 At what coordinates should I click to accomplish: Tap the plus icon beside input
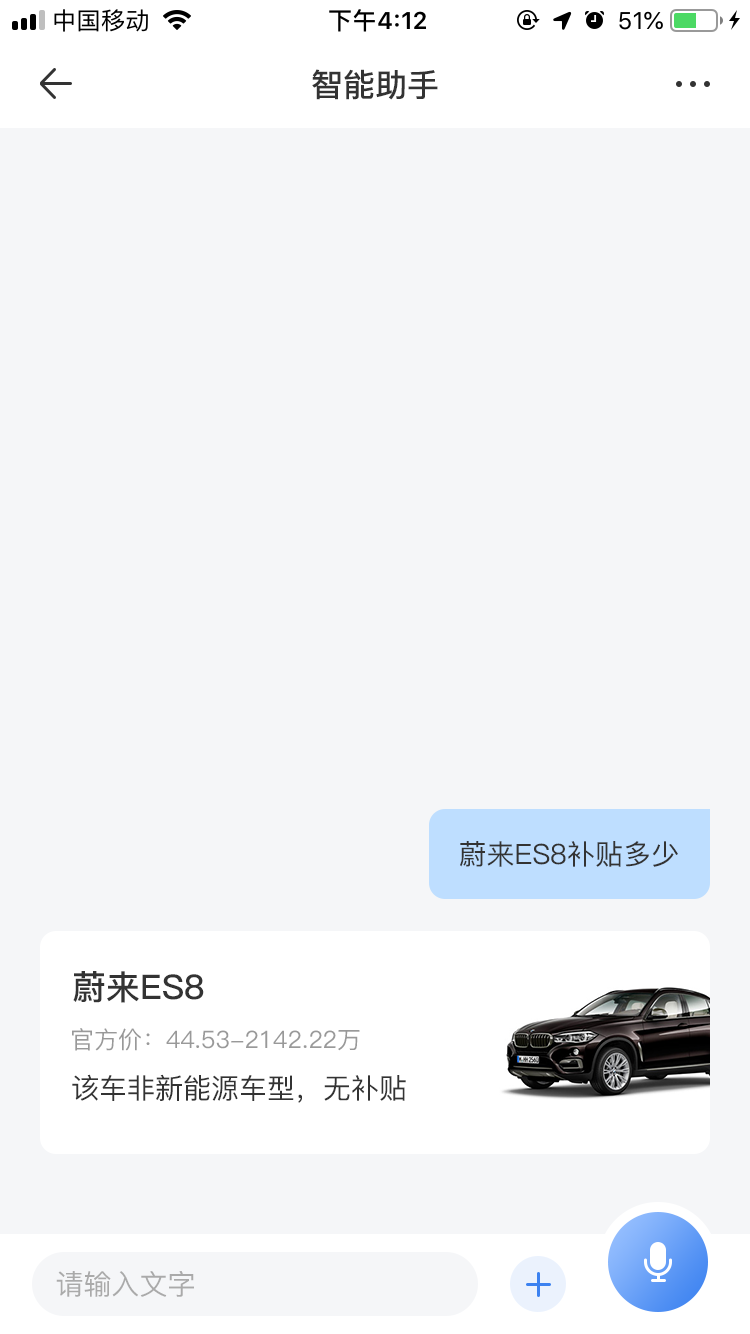(538, 1284)
